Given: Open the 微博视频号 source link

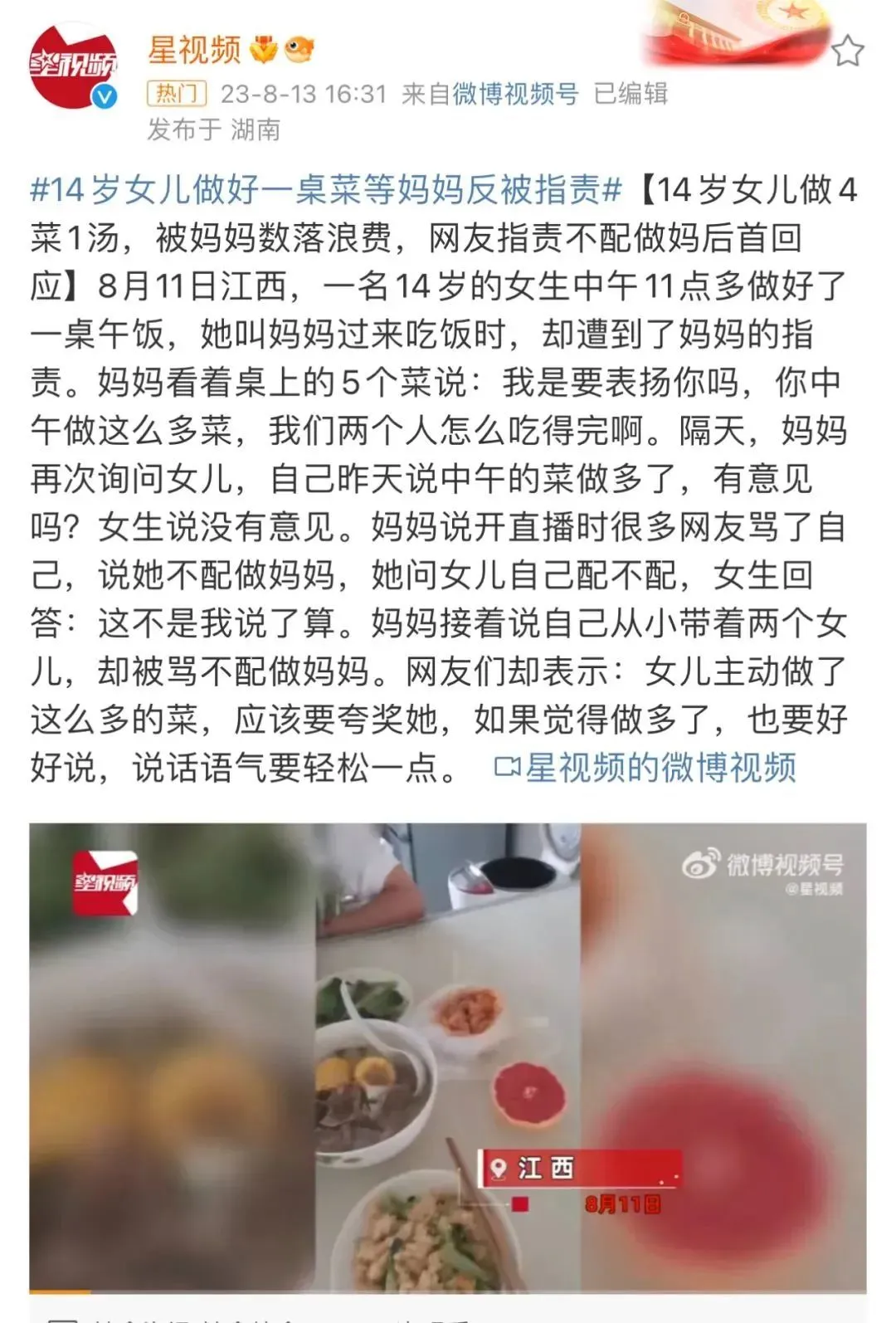Looking at the screenshot, I should pos(514,94).
